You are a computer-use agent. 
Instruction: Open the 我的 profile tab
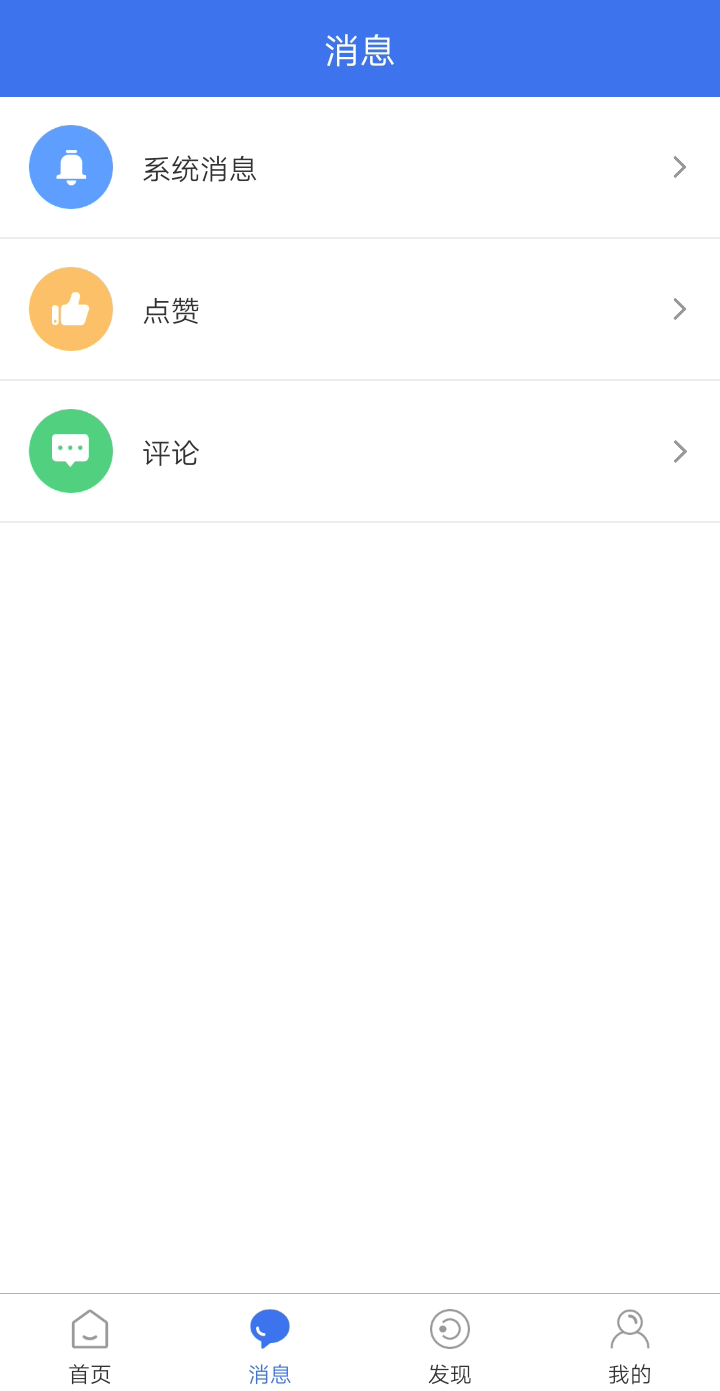[630, 1345]
